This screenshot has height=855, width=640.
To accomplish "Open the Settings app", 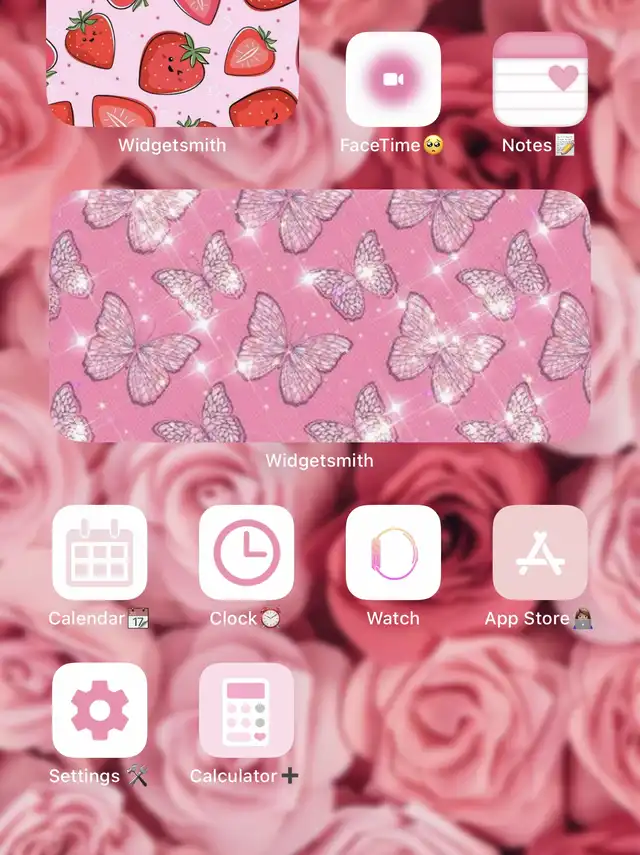I will coord(99,710).
